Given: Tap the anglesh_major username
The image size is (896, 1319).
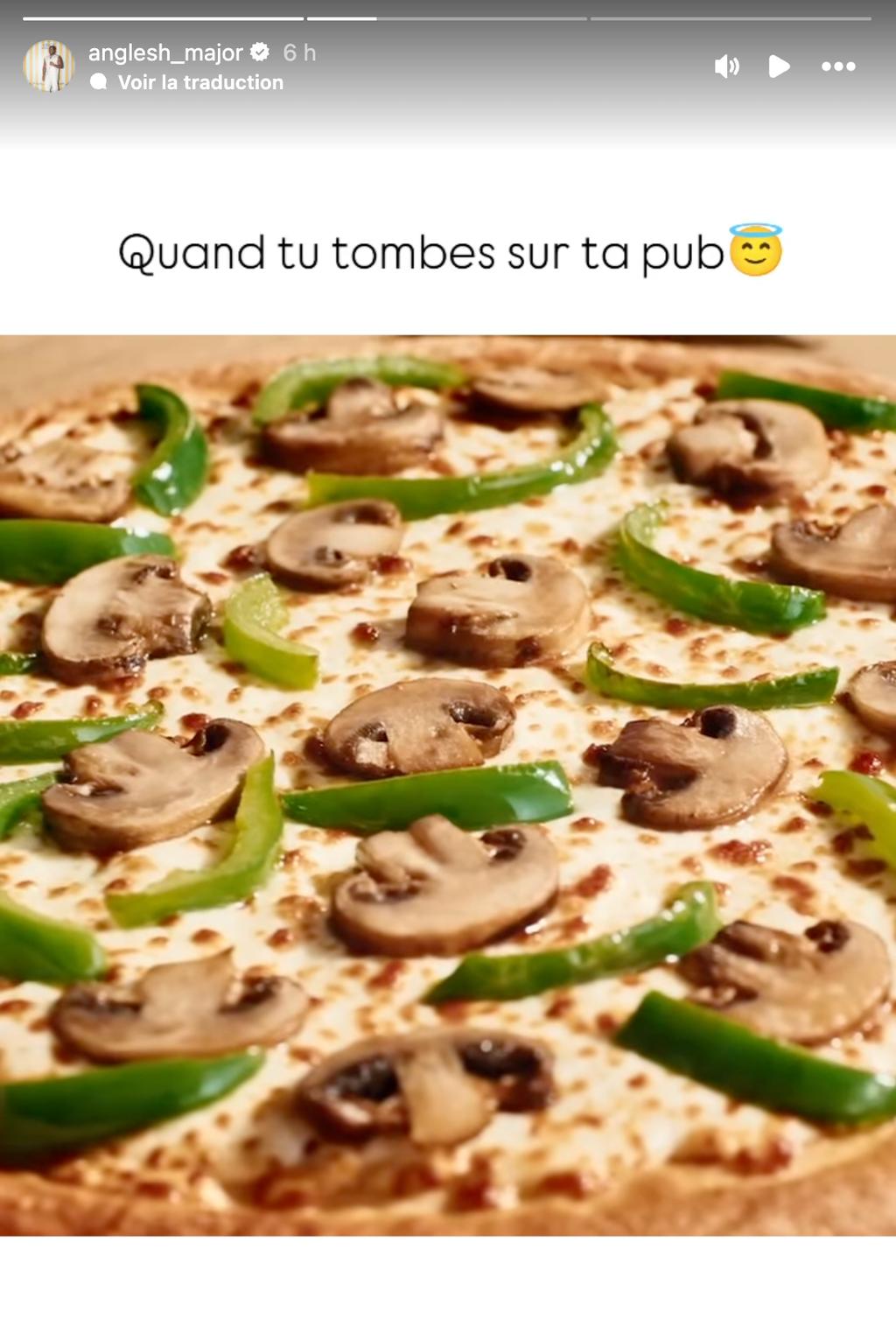Looking at the screenshot, I should 165,53.
